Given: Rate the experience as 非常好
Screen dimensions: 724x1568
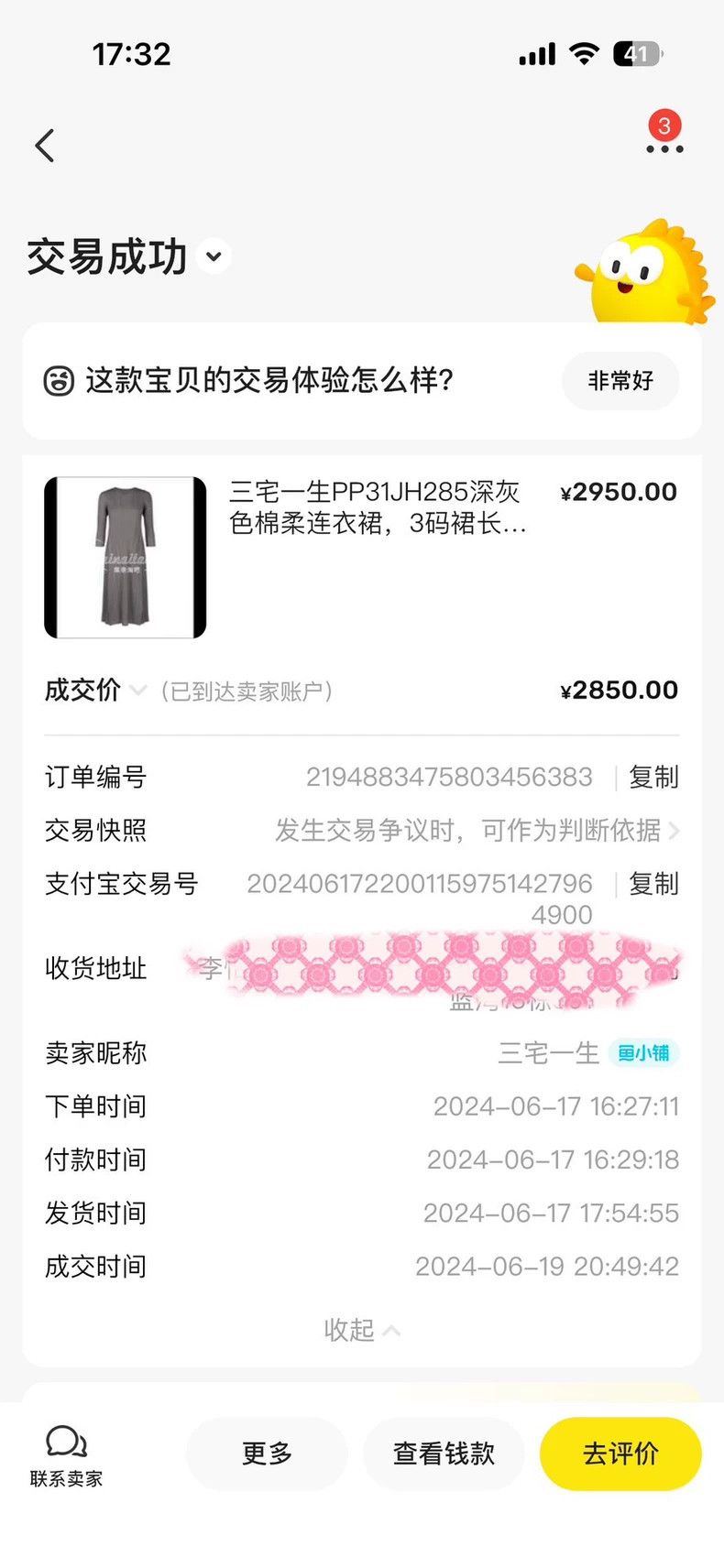Looking at the screenshot, I should click(620, 380).
